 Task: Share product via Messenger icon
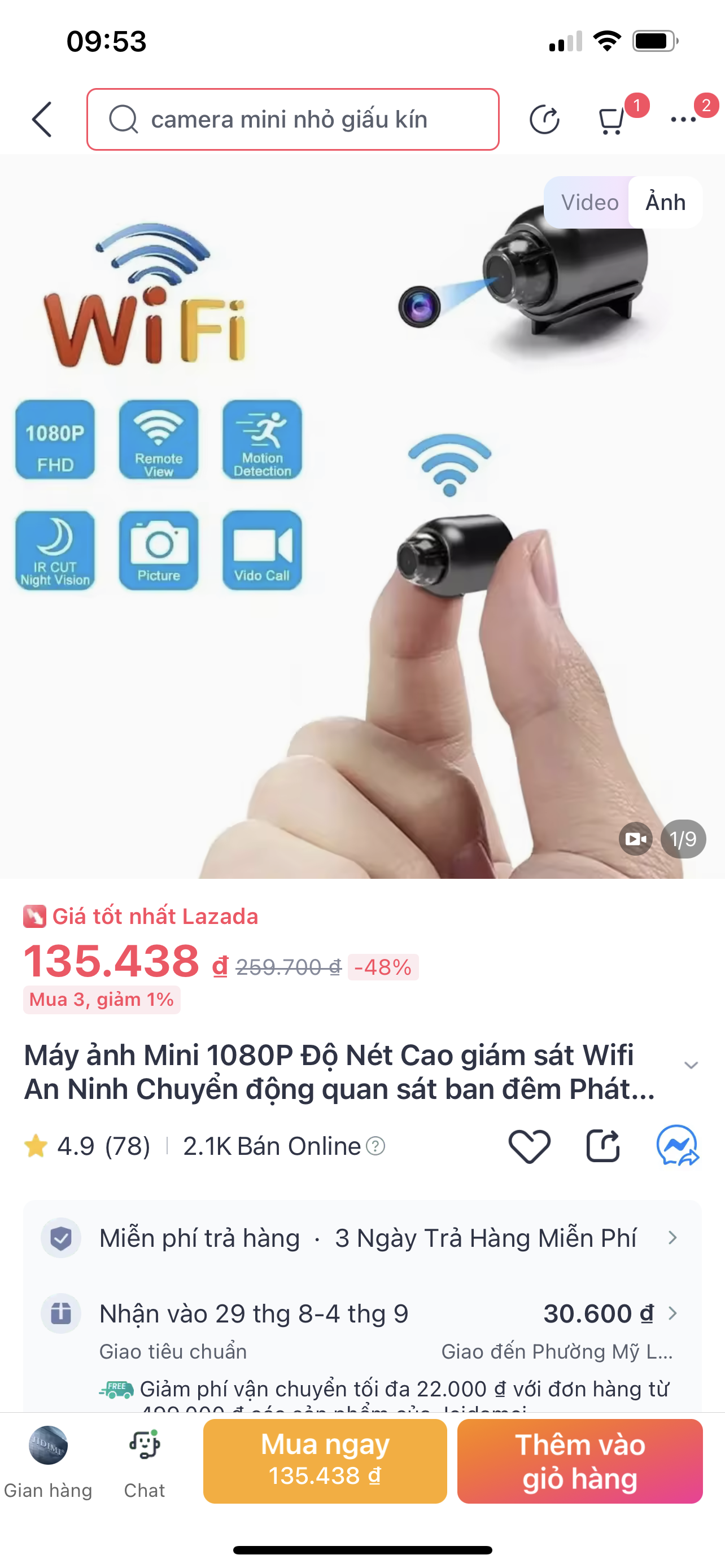coord(677,1146)
